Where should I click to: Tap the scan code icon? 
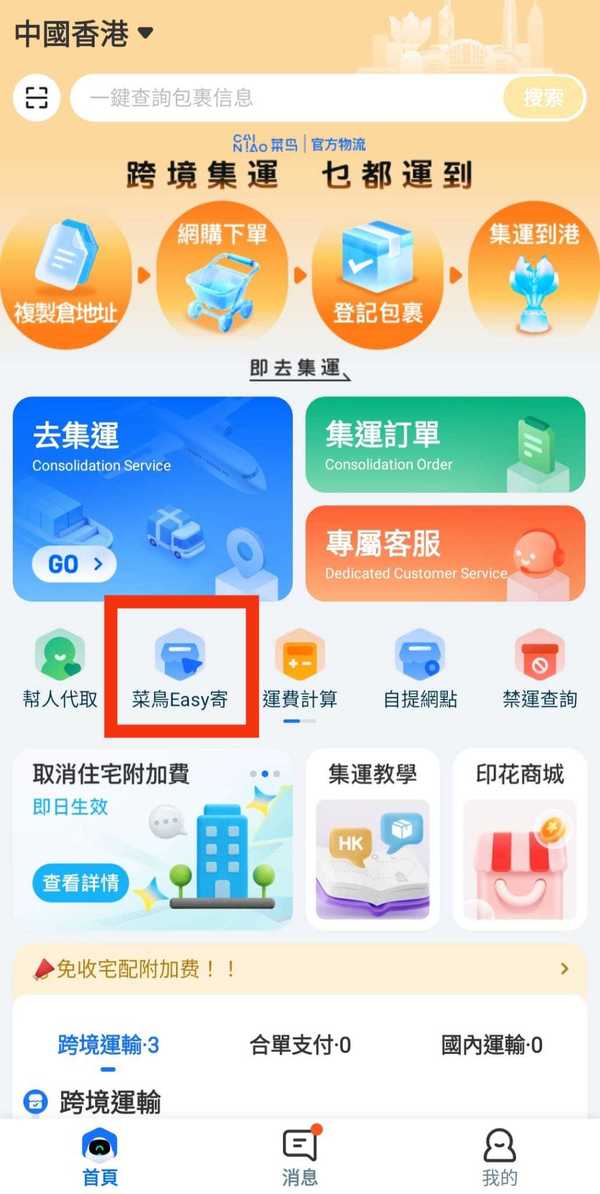pos(36,98)
